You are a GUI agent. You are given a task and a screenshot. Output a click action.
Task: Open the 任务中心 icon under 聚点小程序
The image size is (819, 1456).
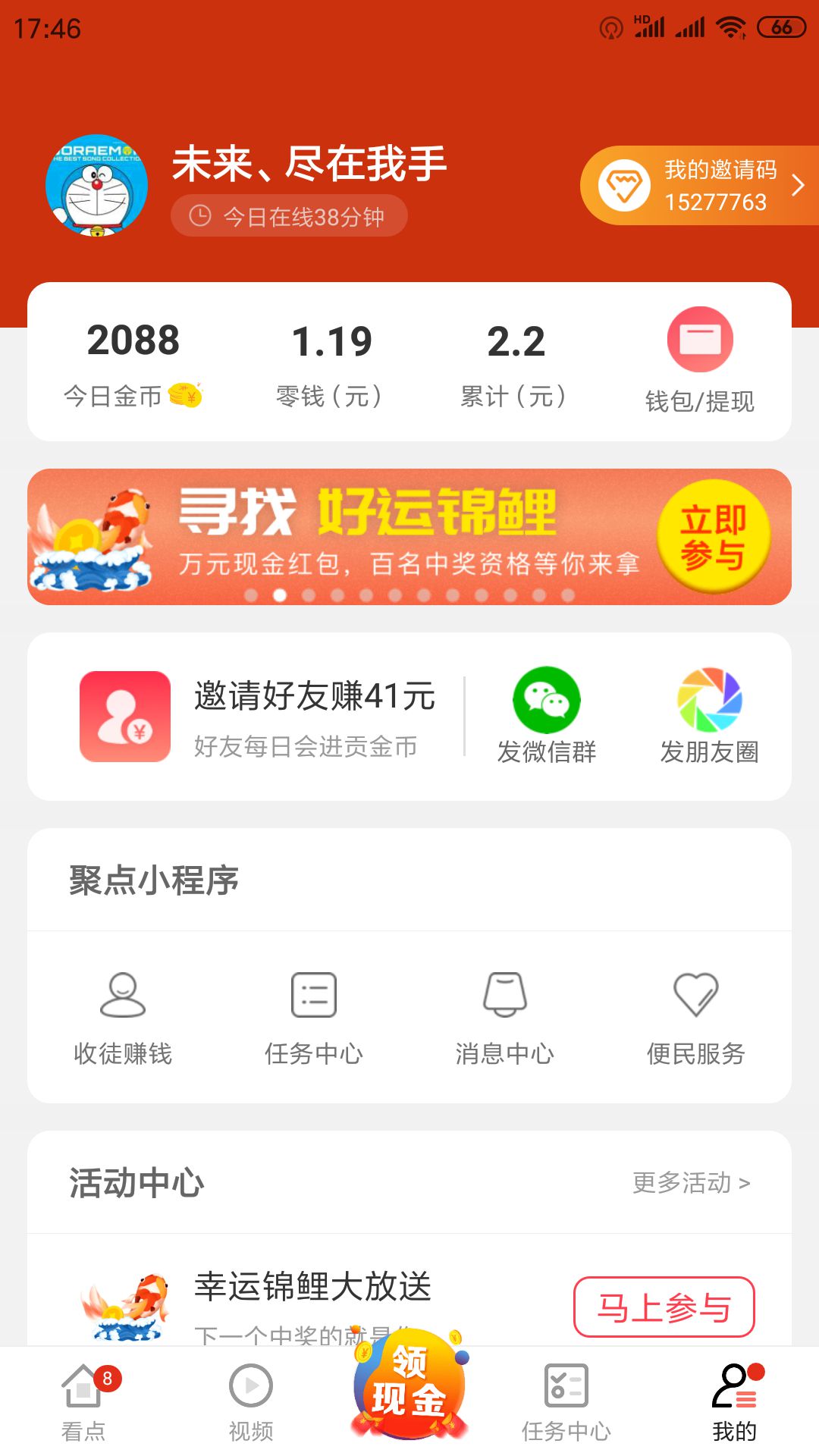[x=312, y=993]
